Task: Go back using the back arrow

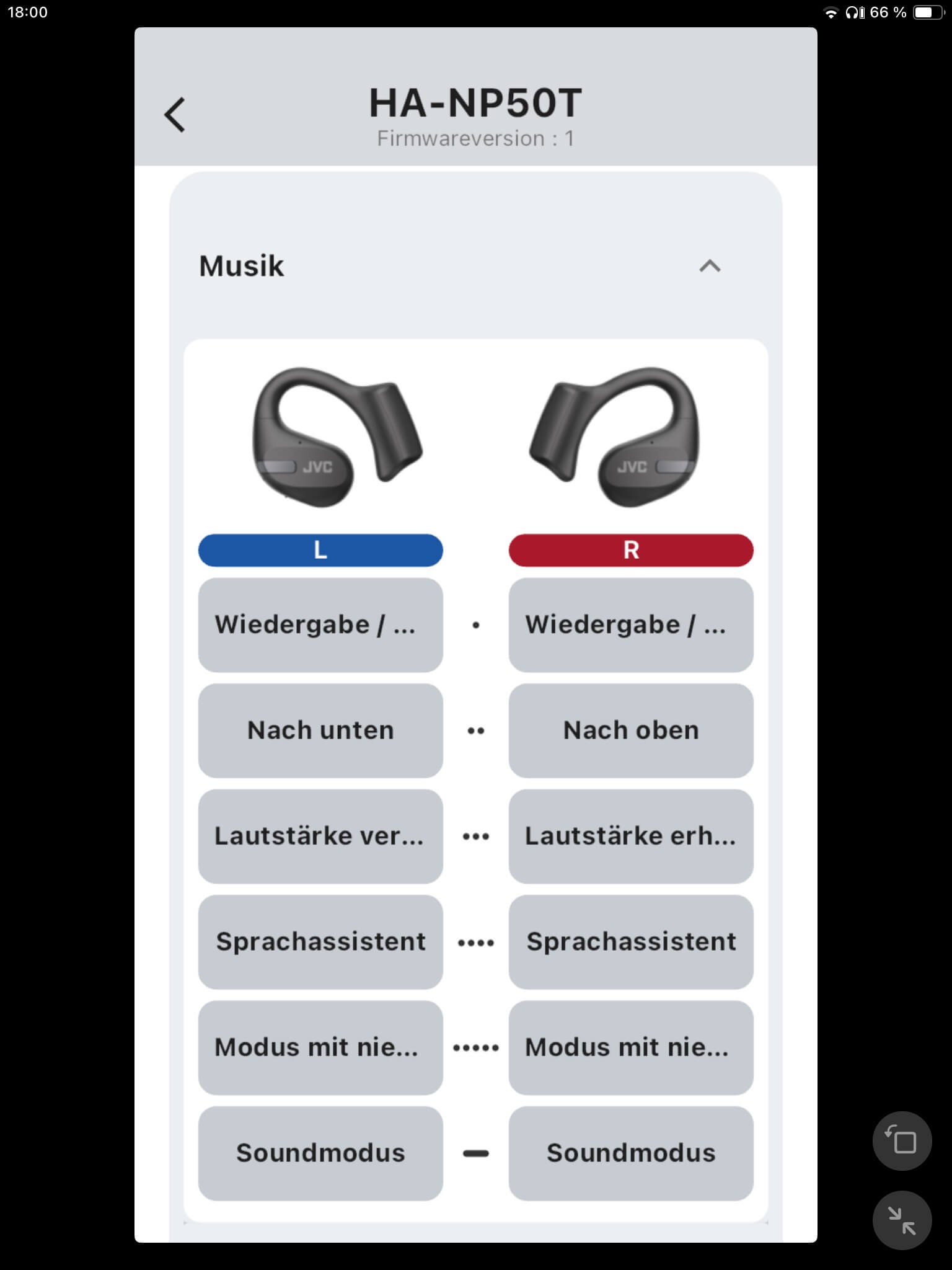Action: (175, 115)
